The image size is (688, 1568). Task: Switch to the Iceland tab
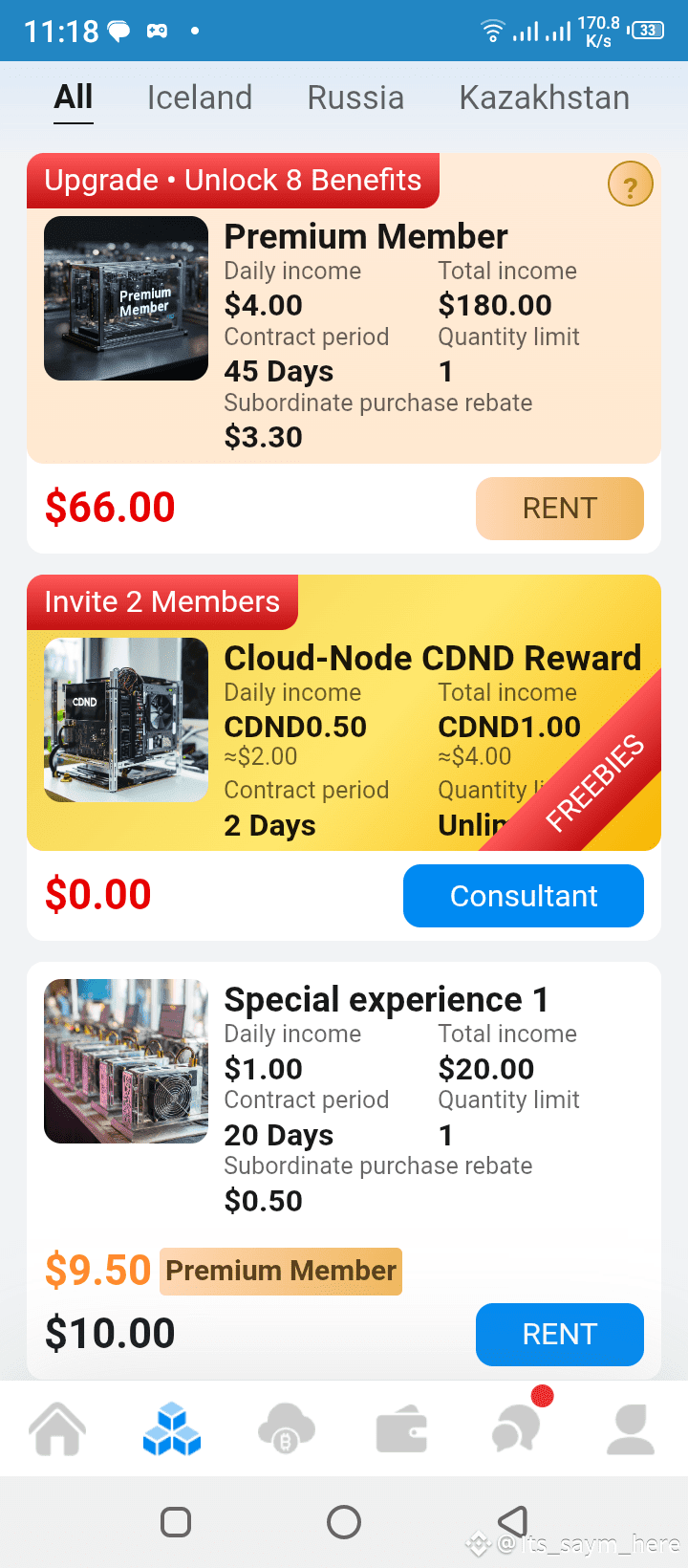[x=200, y=98]
